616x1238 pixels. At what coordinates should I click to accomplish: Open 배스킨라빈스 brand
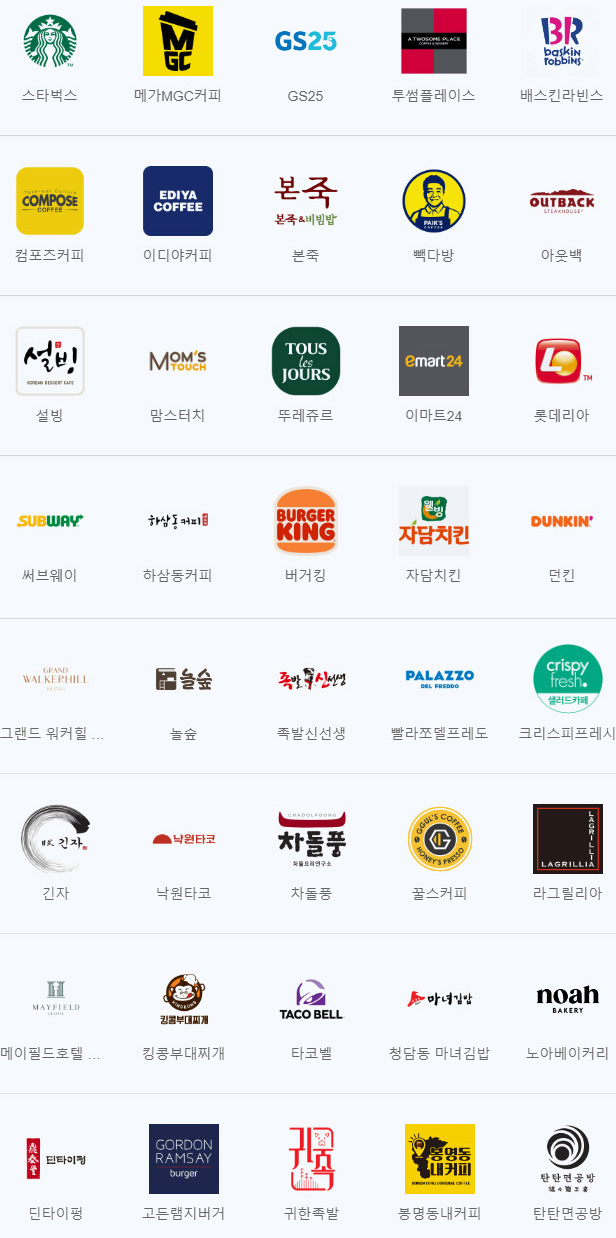pyautogui.click(x=561, y=42)
